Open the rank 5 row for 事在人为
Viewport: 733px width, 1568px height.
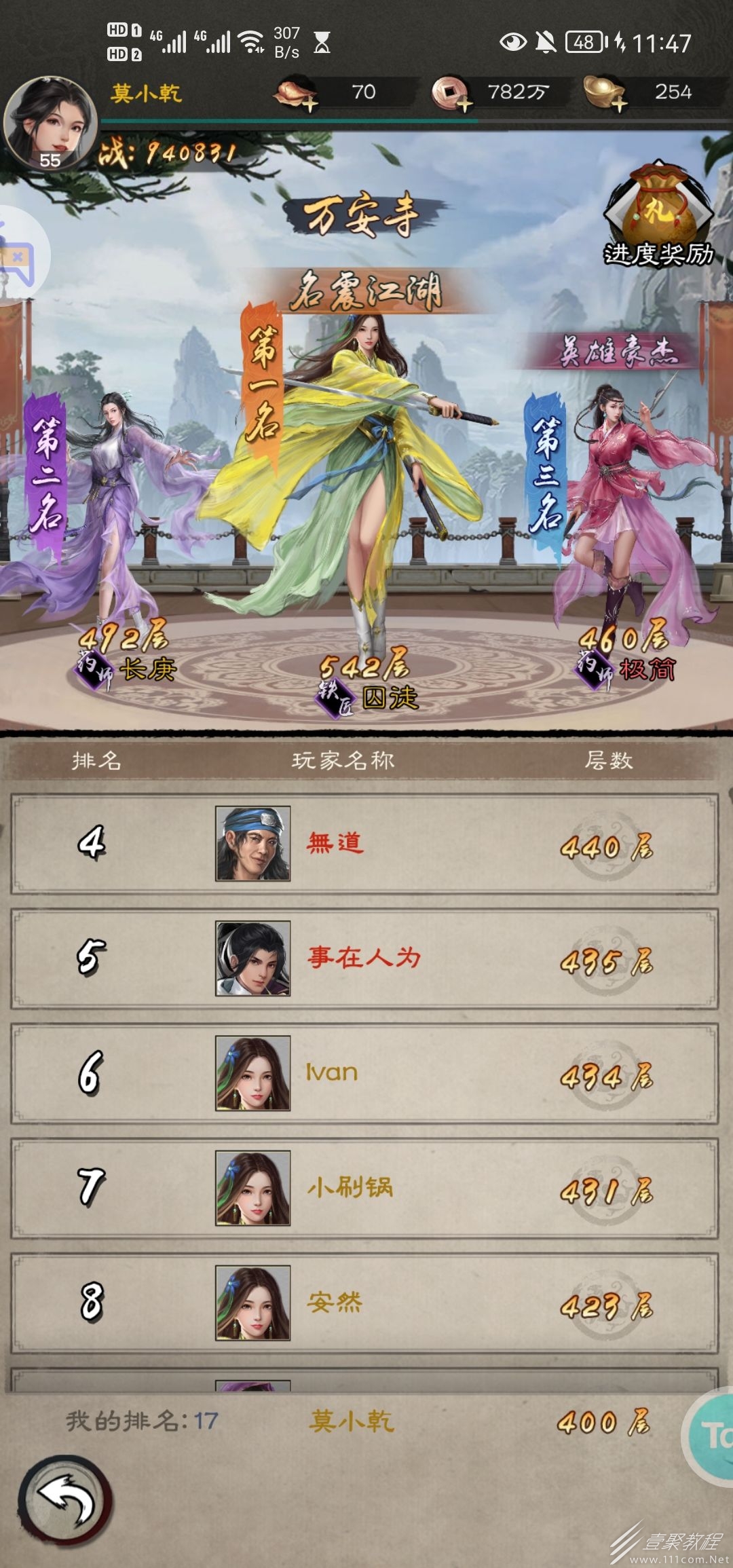click(x=364, y=958)
